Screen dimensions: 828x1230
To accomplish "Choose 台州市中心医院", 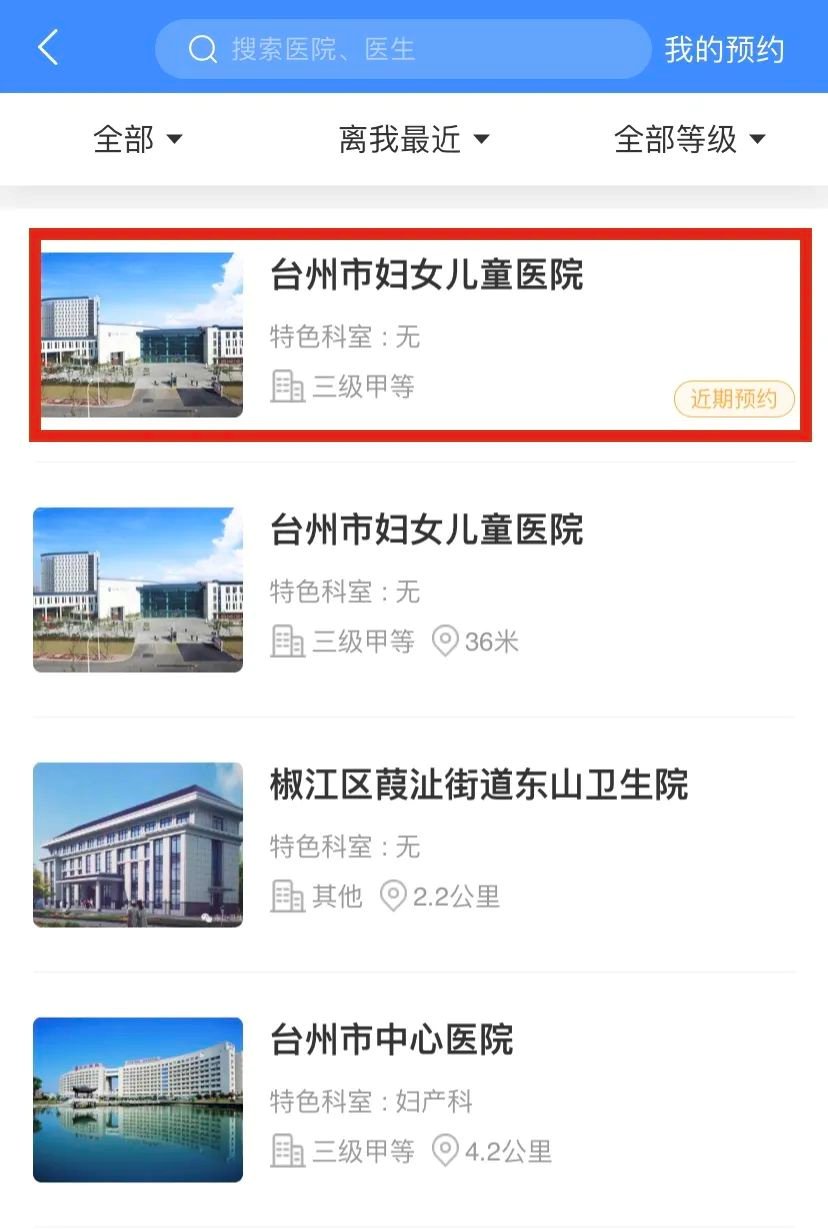I will tap(420, 1099).
